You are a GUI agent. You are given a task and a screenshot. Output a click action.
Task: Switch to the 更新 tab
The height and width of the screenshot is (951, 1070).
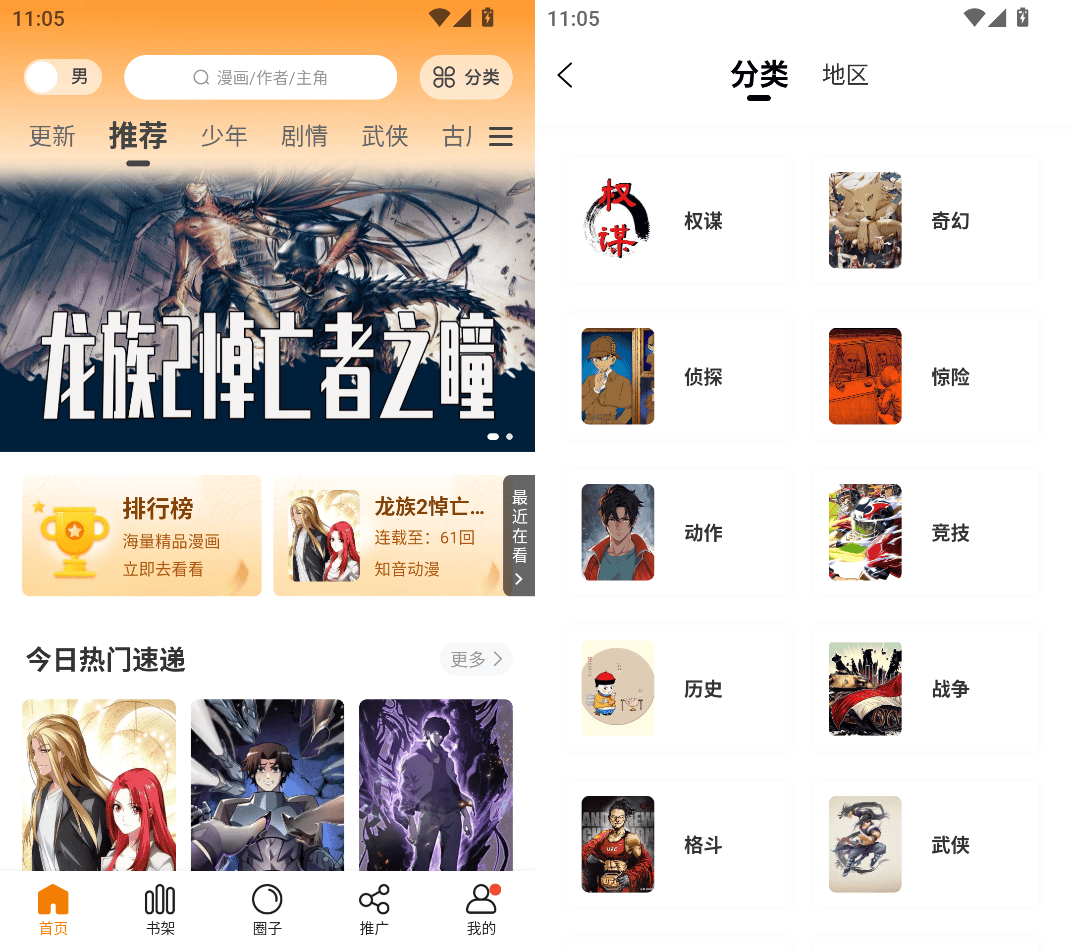pyautogui.click(x=52, y=136)
